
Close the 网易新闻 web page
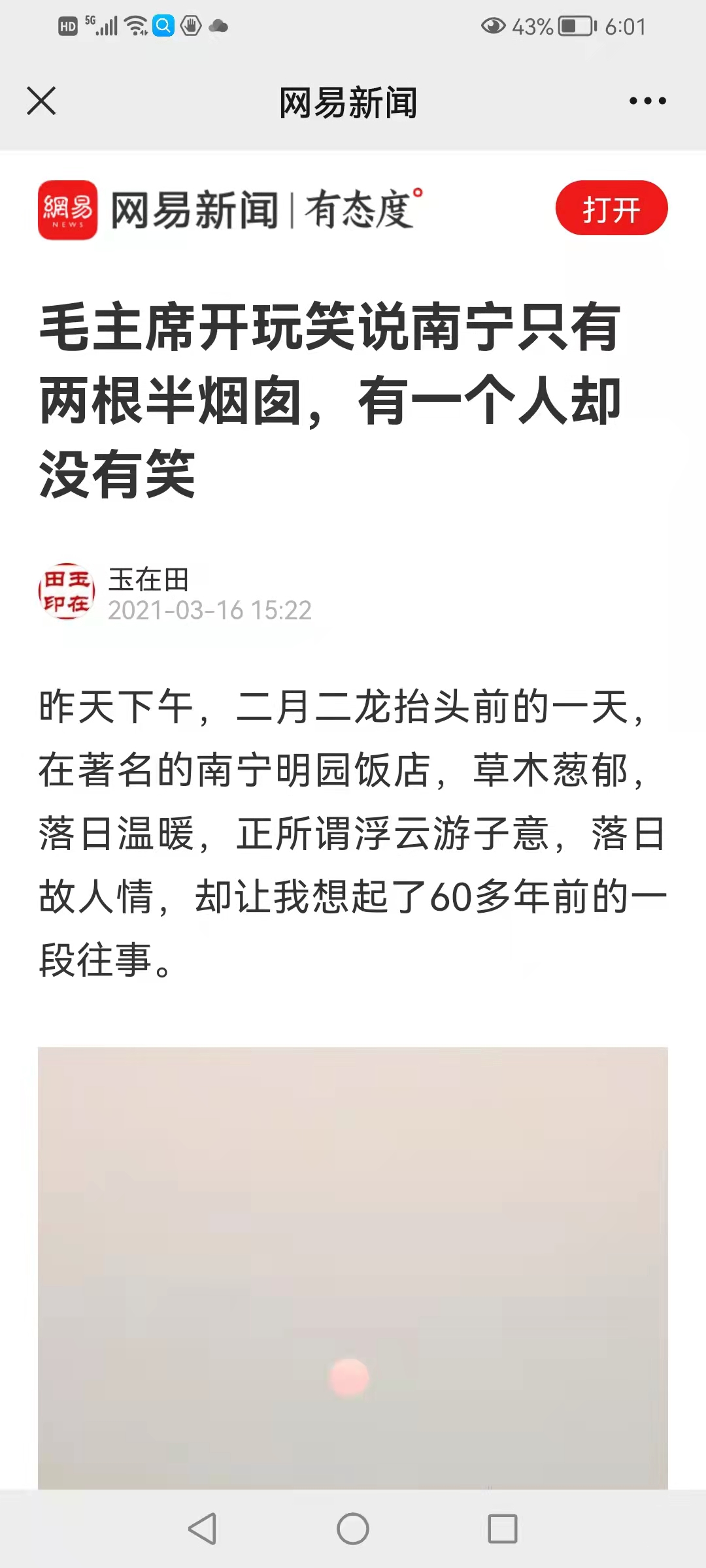[x=41, y=101]
